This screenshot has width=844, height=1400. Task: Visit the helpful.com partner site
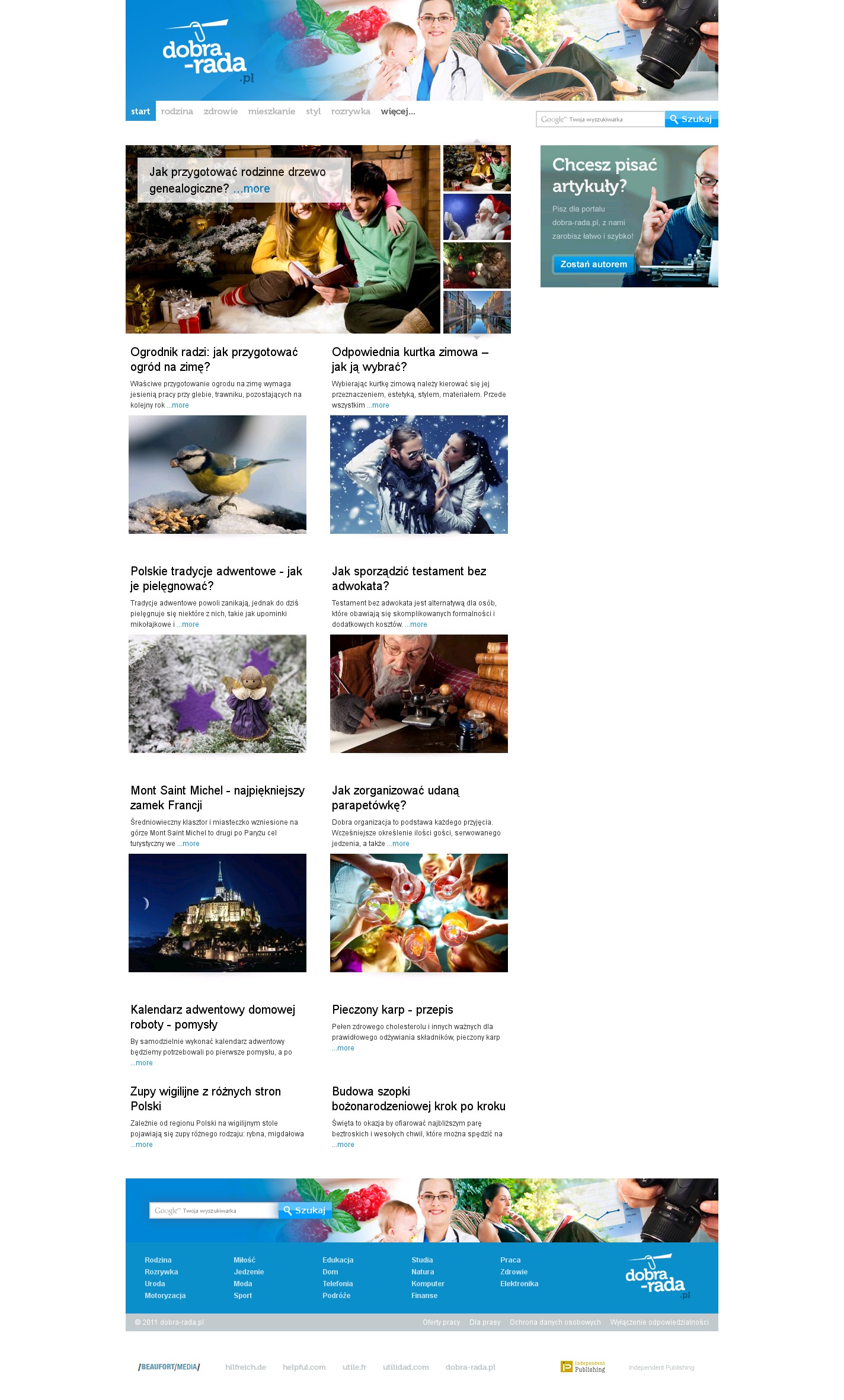click(304, 1367)
